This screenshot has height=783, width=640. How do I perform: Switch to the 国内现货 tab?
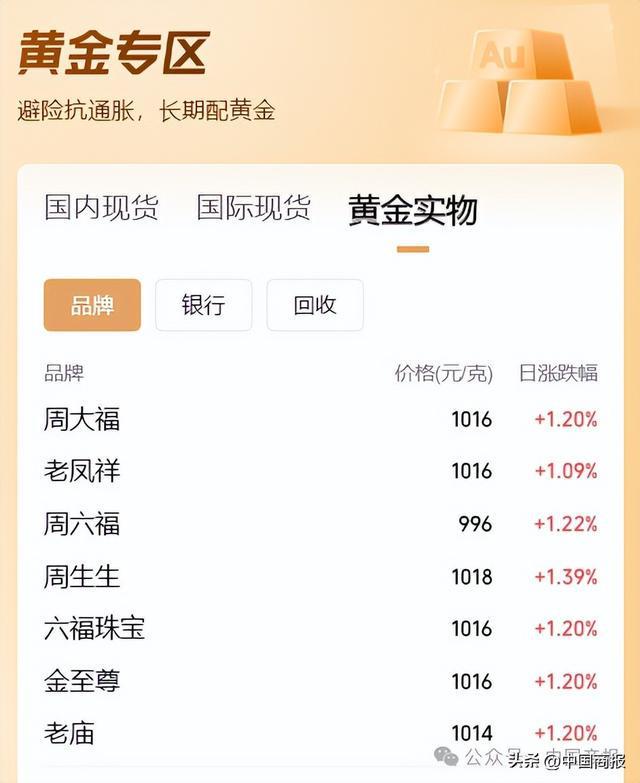click(101, 208)
